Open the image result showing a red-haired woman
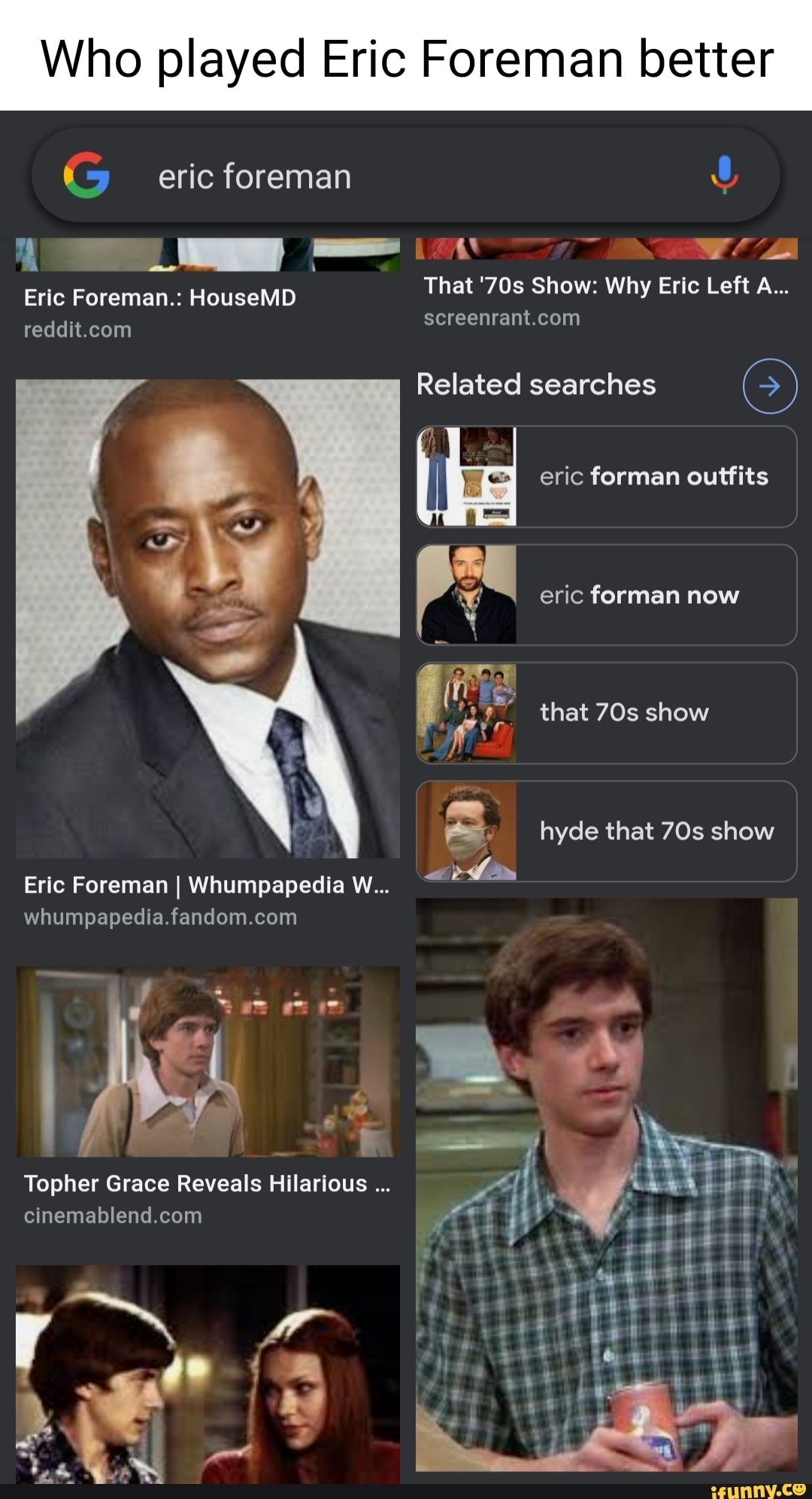The image size is (812, 1499). pos(208,1373)
